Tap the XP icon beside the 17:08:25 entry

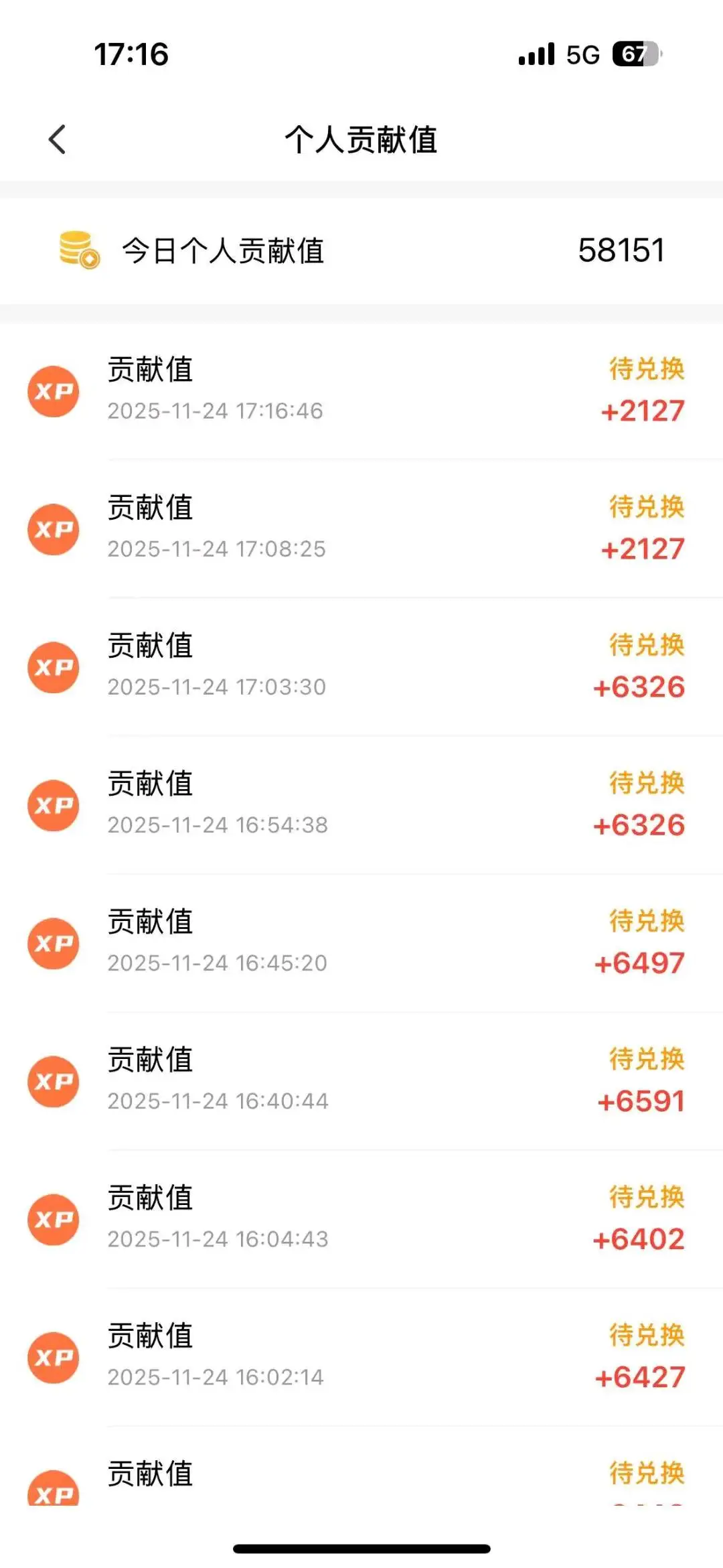(x=54, y=529)
